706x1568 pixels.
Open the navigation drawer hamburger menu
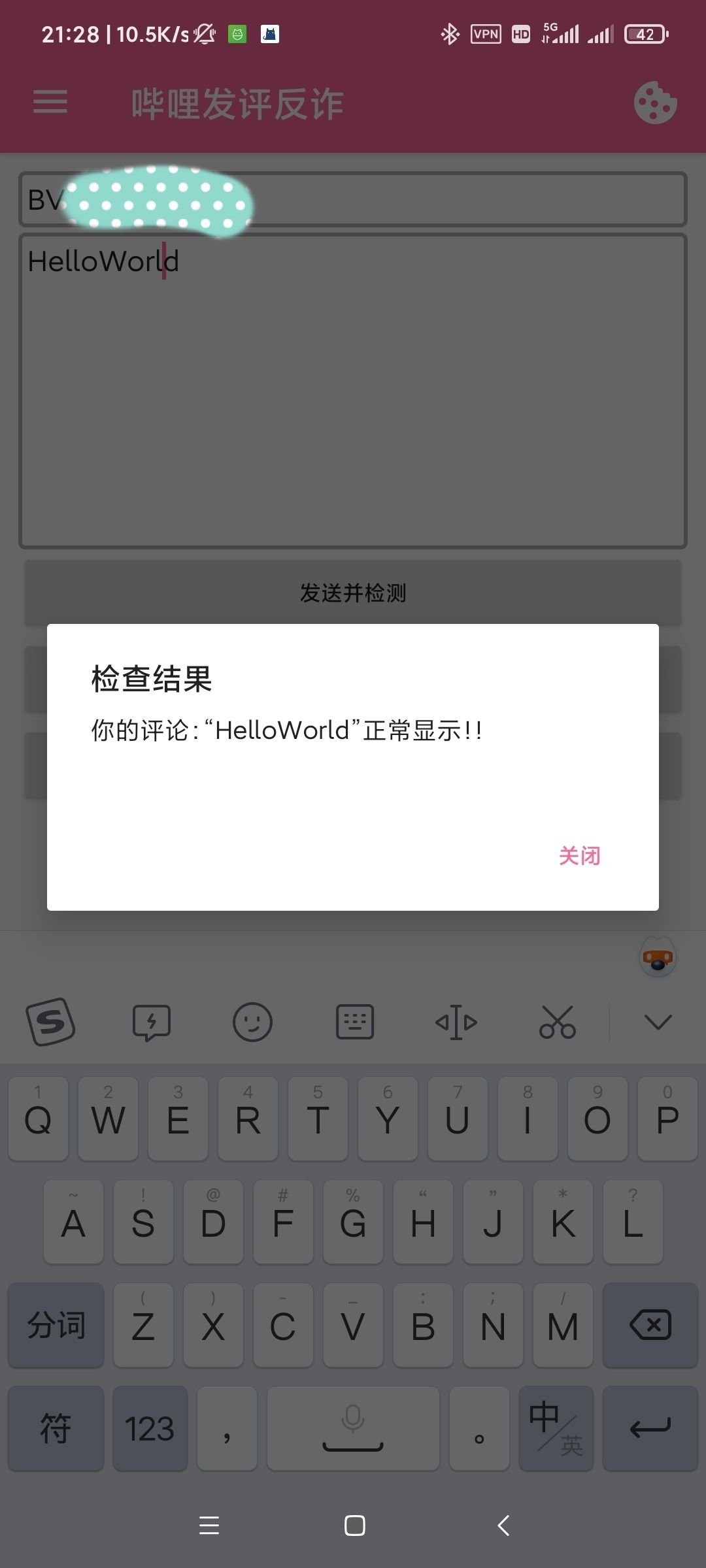pyautogui.click(x=50, y=103)
